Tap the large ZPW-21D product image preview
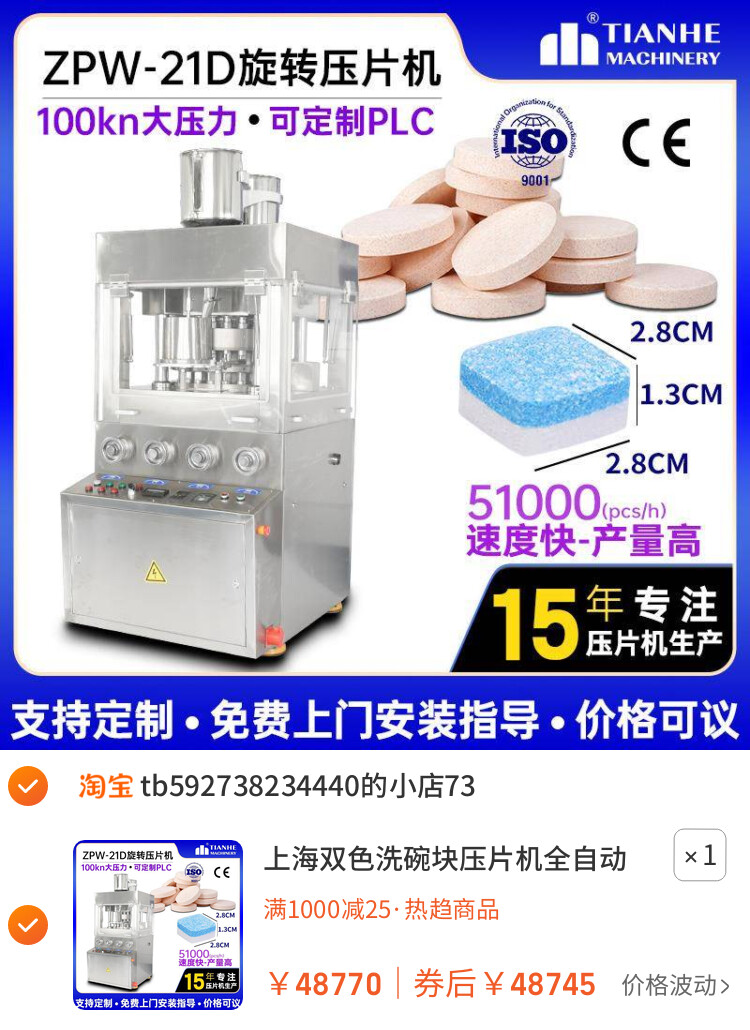The height and width of the screenshot is (1030, 750). coord(375,375)
